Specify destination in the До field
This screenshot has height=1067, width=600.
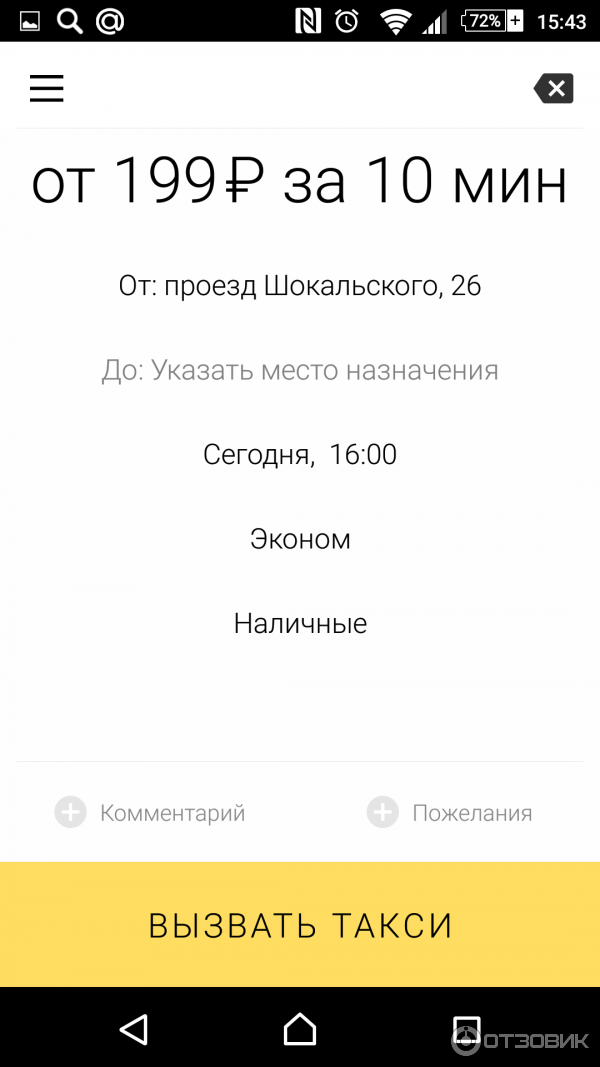pos(300,371)
